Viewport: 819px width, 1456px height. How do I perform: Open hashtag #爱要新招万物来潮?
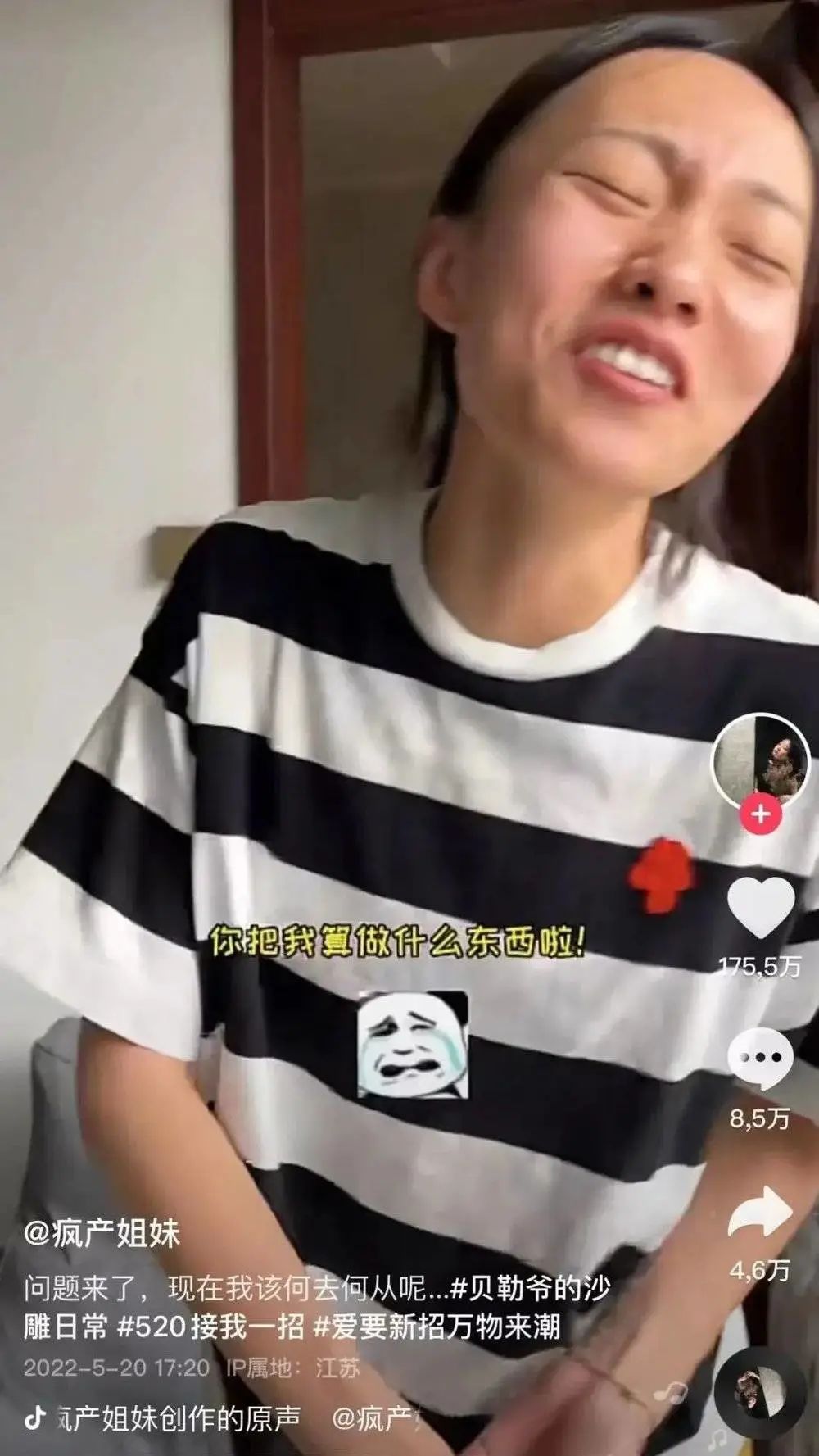437,1325
